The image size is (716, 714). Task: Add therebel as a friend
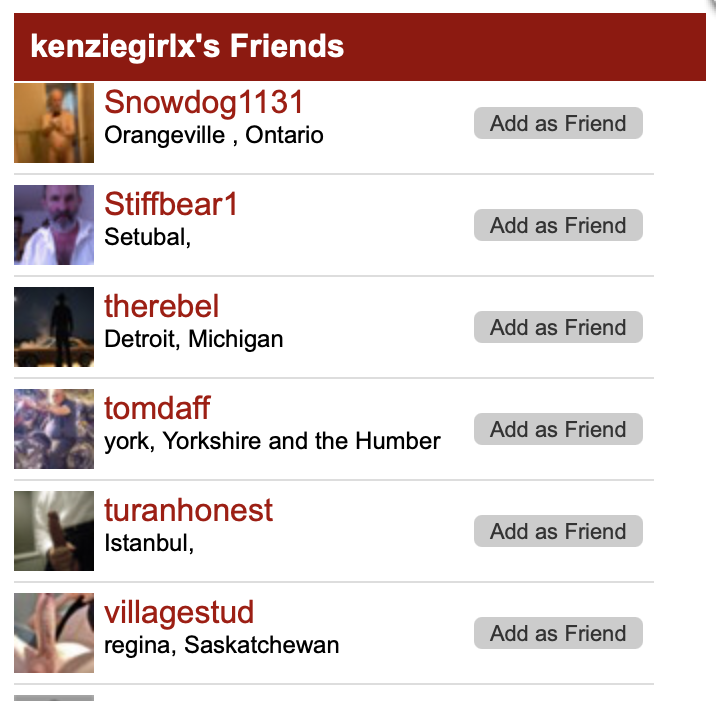(x=558, y=328)
